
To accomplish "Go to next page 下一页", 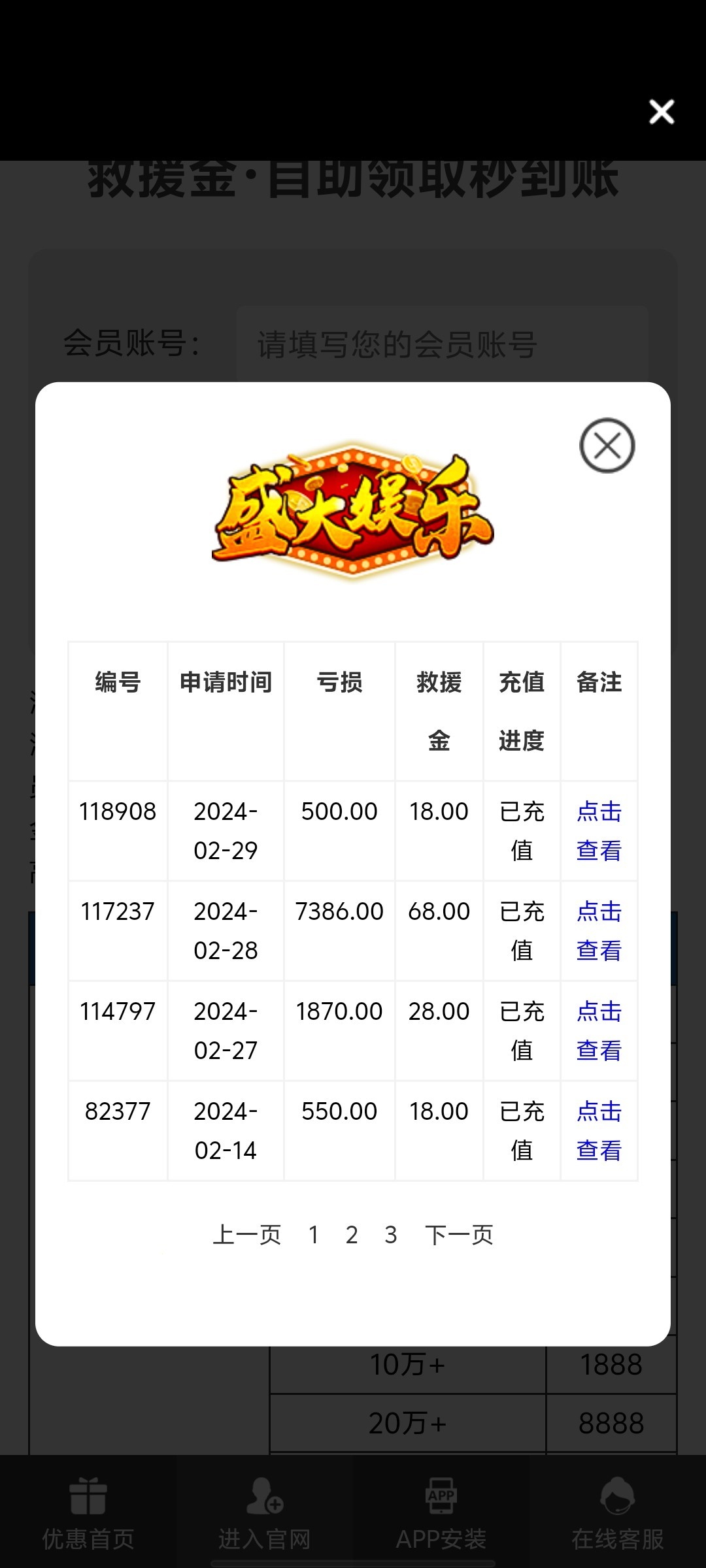I will pyautogui.click(x=459, y=1235).
